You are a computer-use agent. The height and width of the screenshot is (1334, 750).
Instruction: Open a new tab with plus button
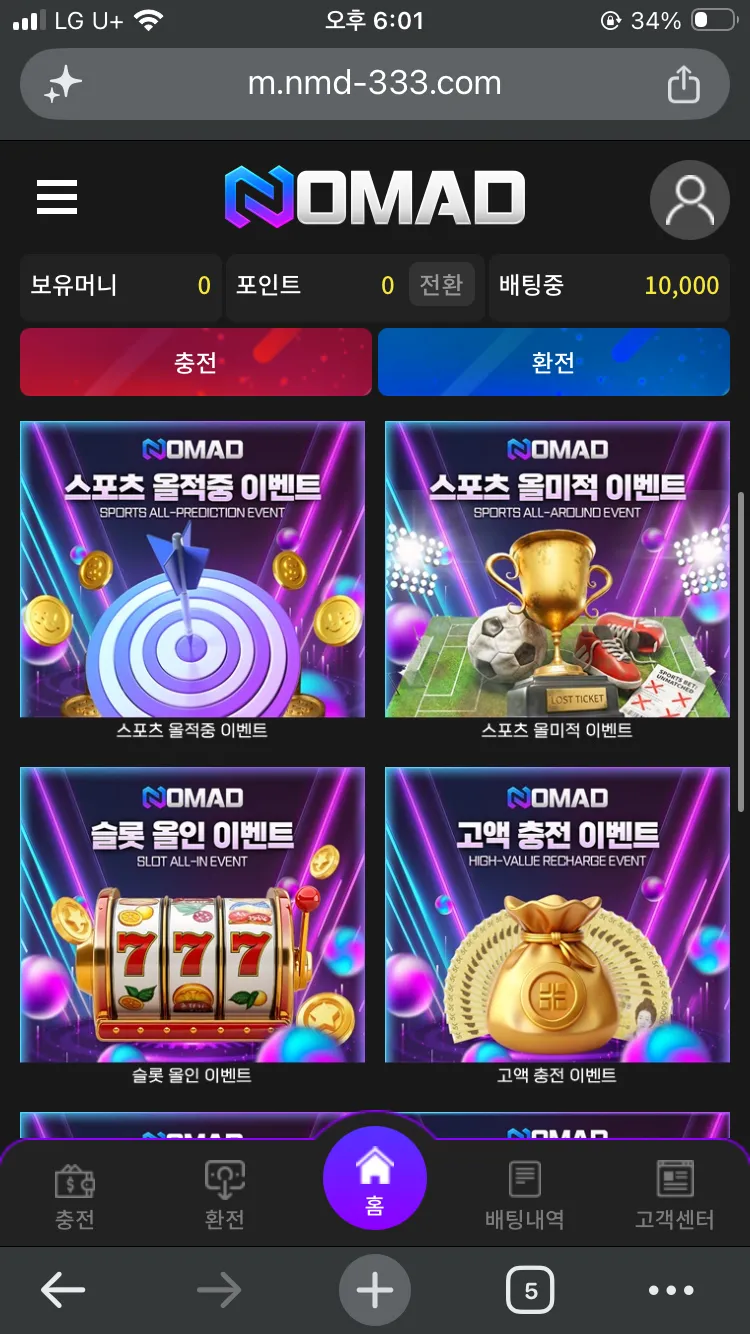coord(375,1291)
